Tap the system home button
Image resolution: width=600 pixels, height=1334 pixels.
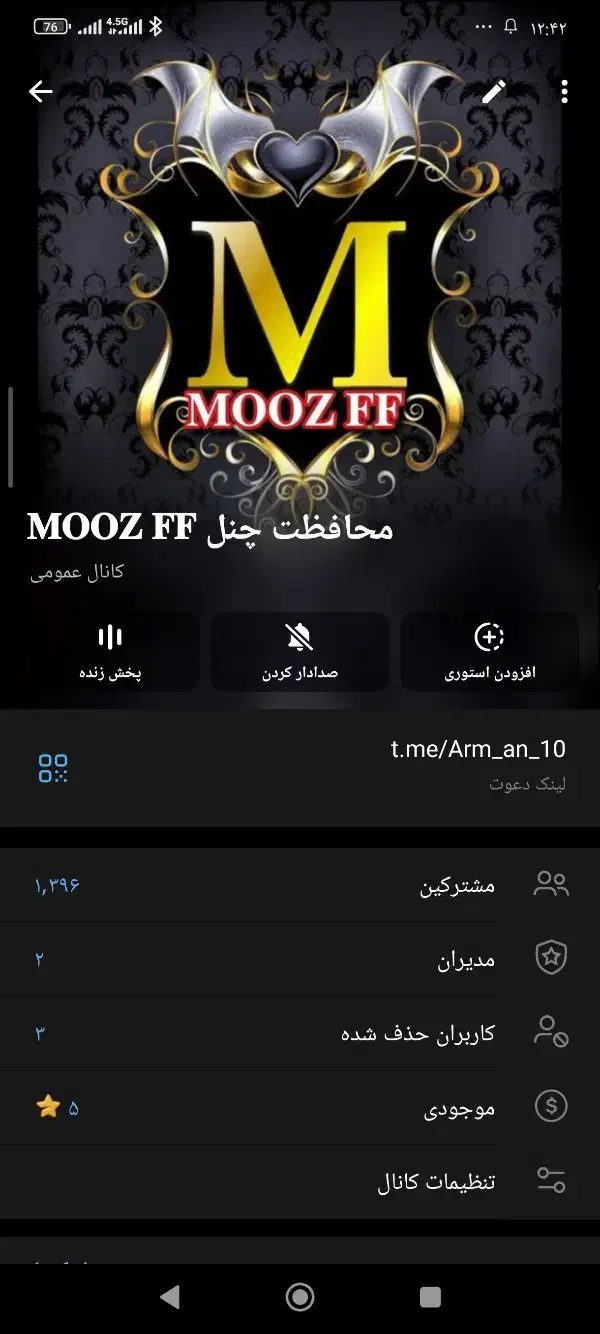click(x=300, y=1297)
